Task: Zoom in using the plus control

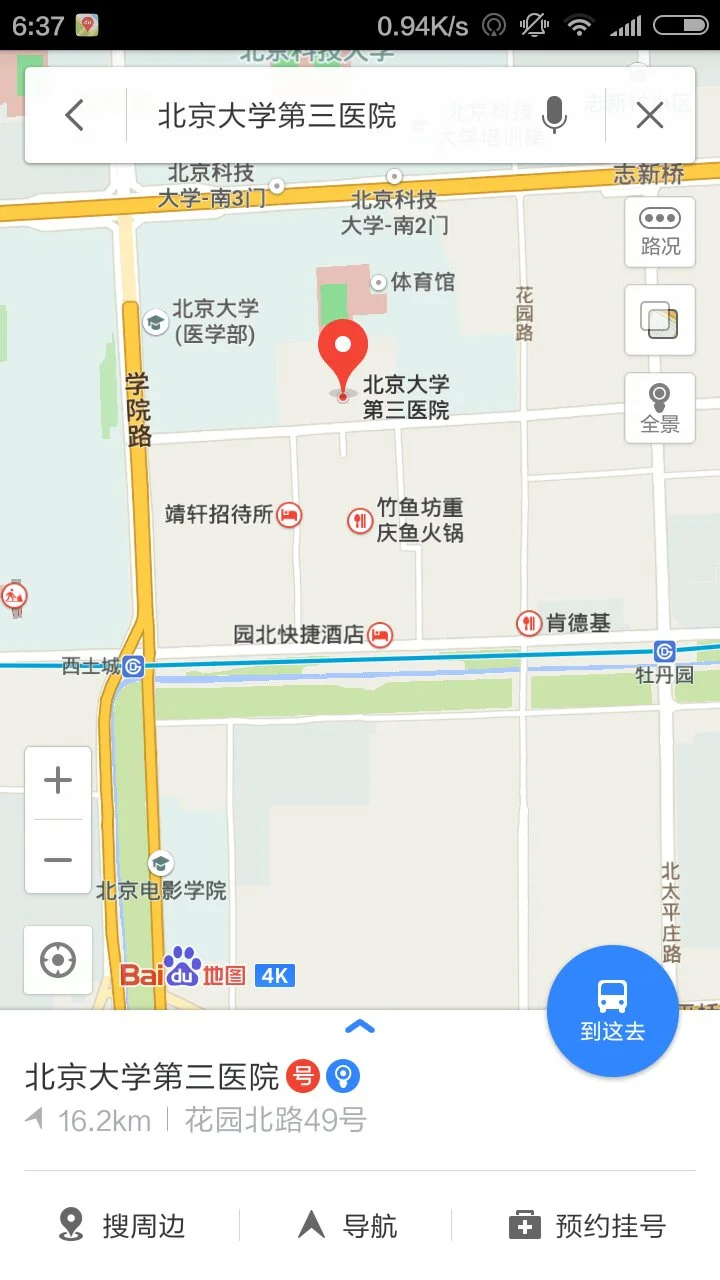Action: (x=57, y=779)
